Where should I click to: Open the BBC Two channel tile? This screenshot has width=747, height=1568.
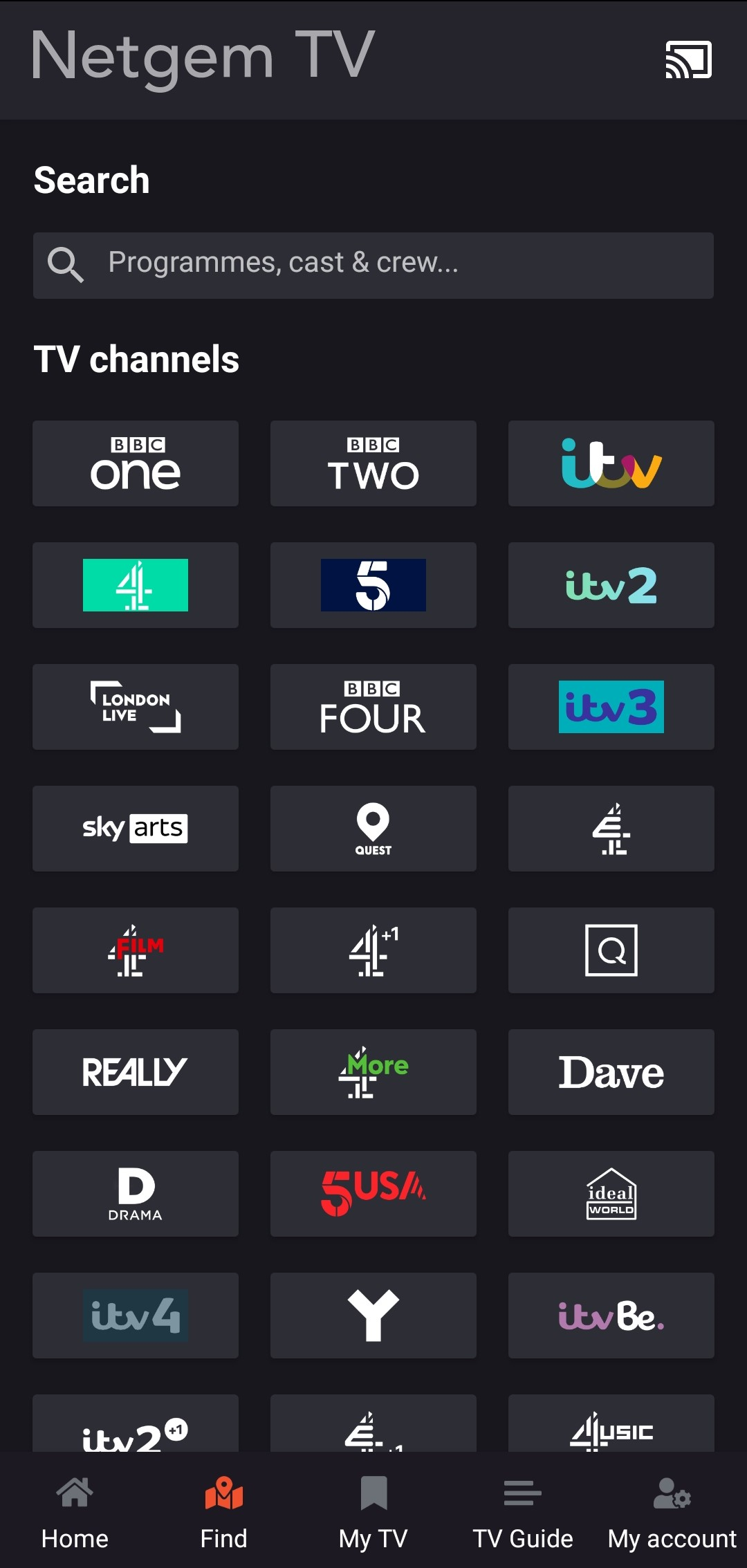pyautogui.click(x=373, y=463)
